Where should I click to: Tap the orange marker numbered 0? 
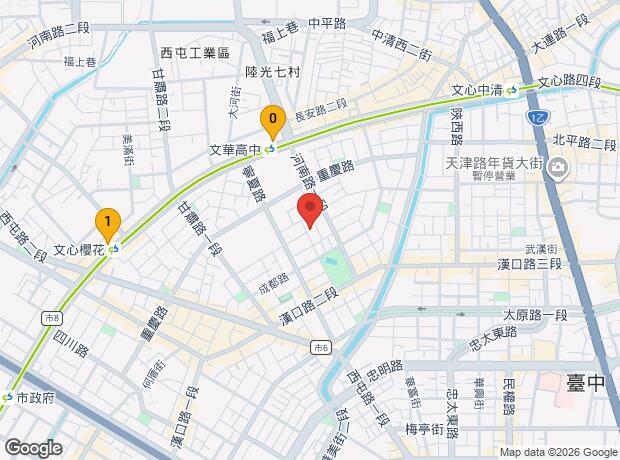pos(272,121)
